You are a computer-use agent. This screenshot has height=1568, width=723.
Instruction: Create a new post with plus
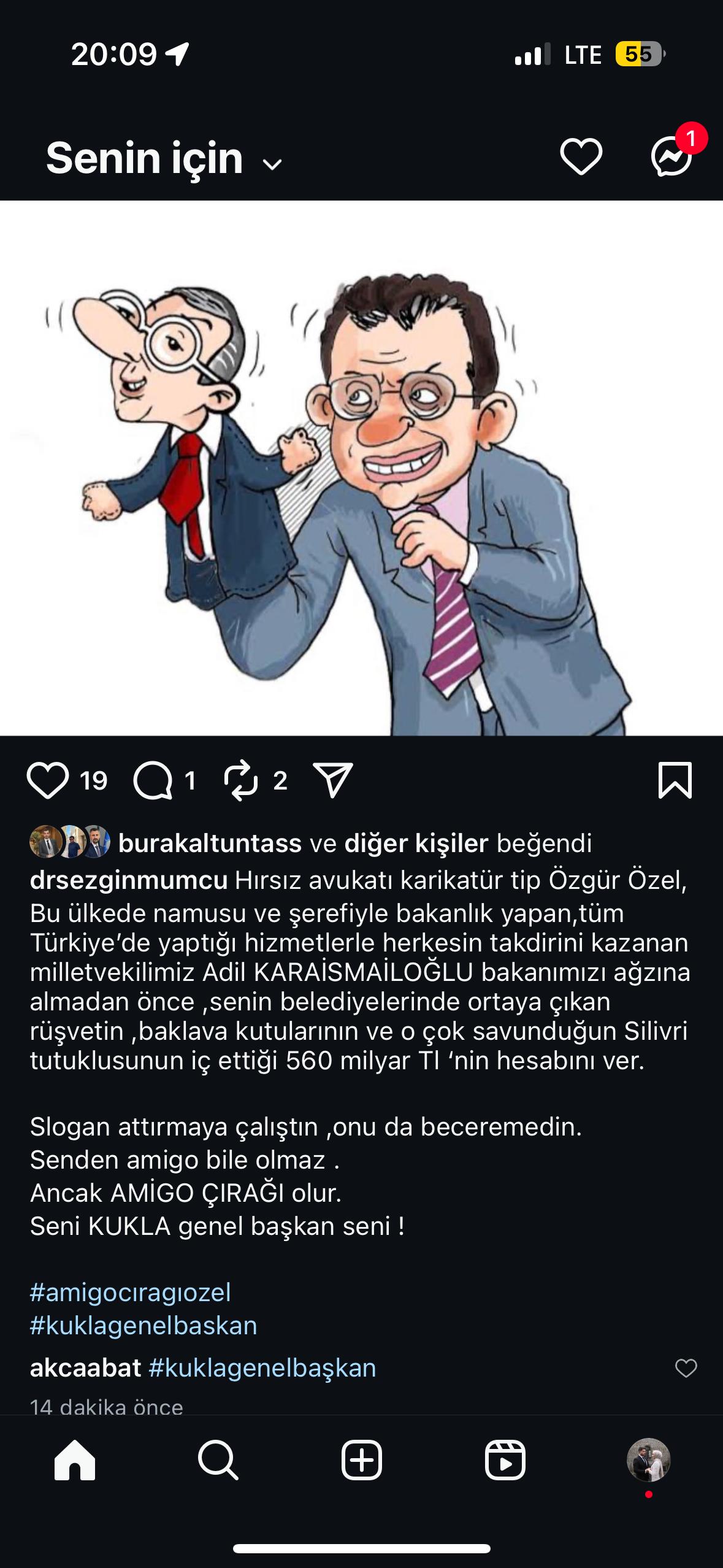[362, 1460]
